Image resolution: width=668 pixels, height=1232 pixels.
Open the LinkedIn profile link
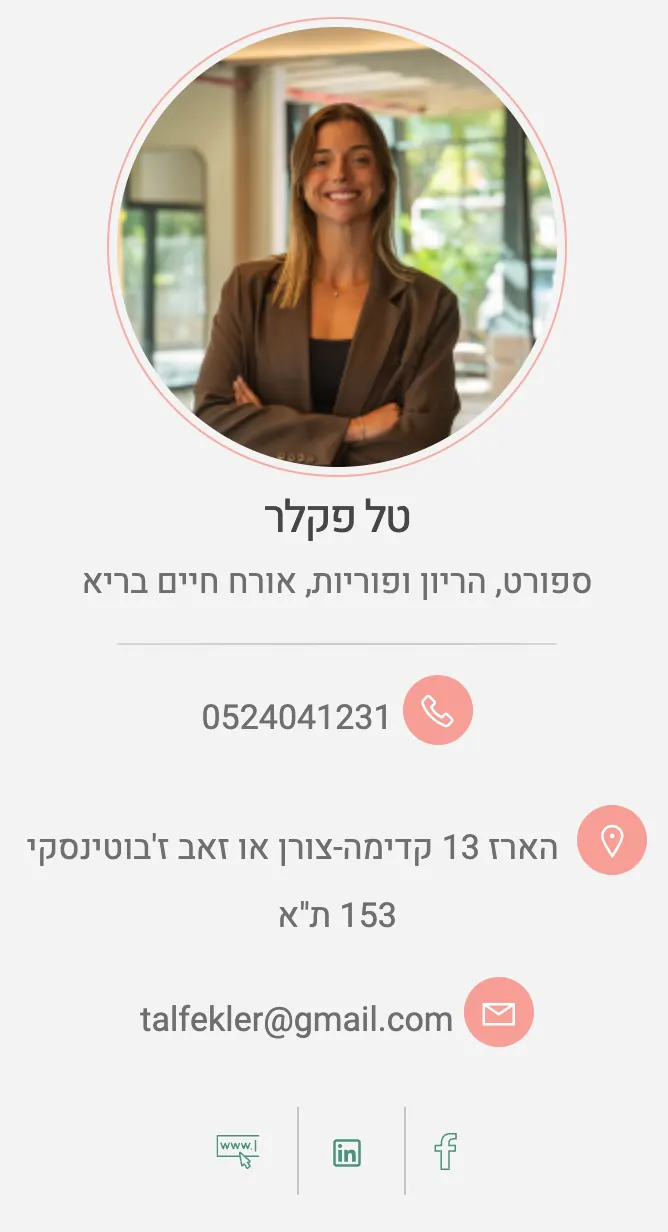pyautogui.click(x=346, y=1153)
